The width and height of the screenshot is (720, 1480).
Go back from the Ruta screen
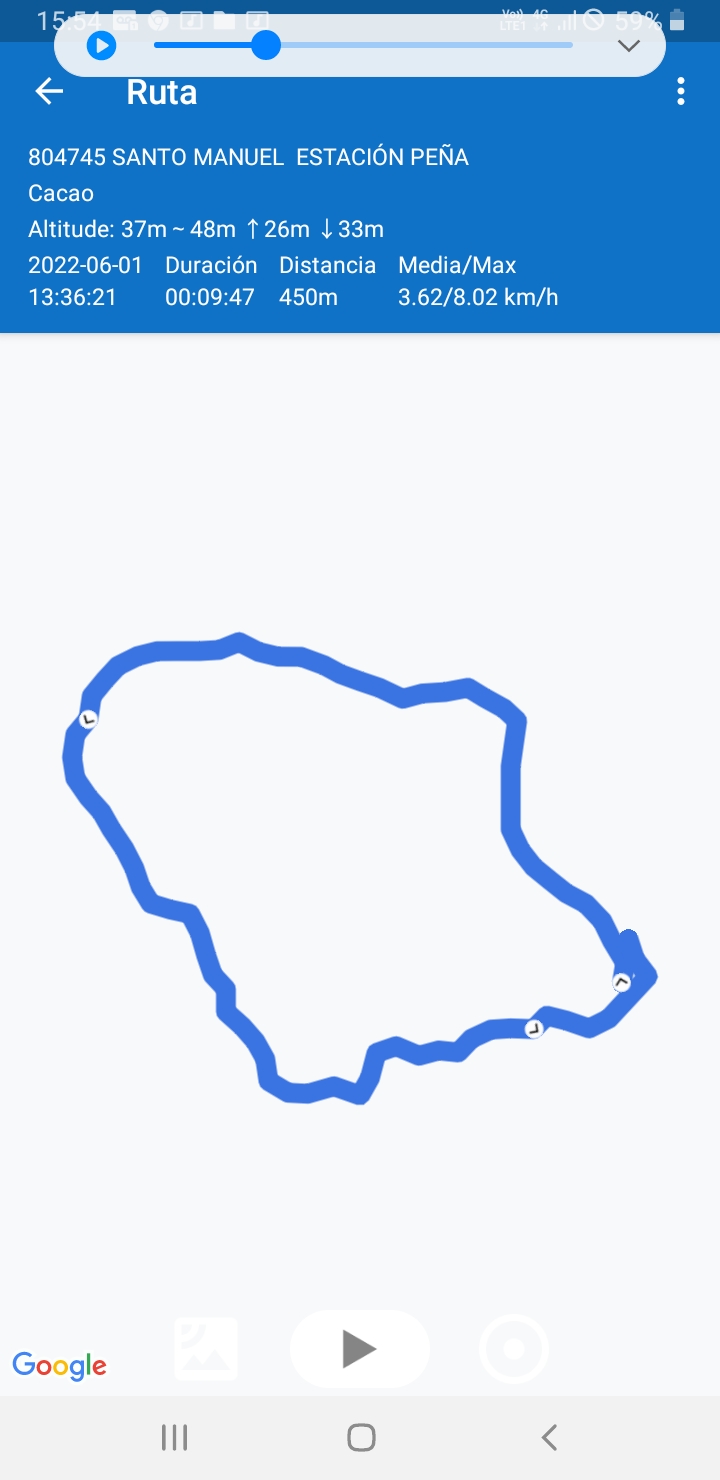coord(49,92)
